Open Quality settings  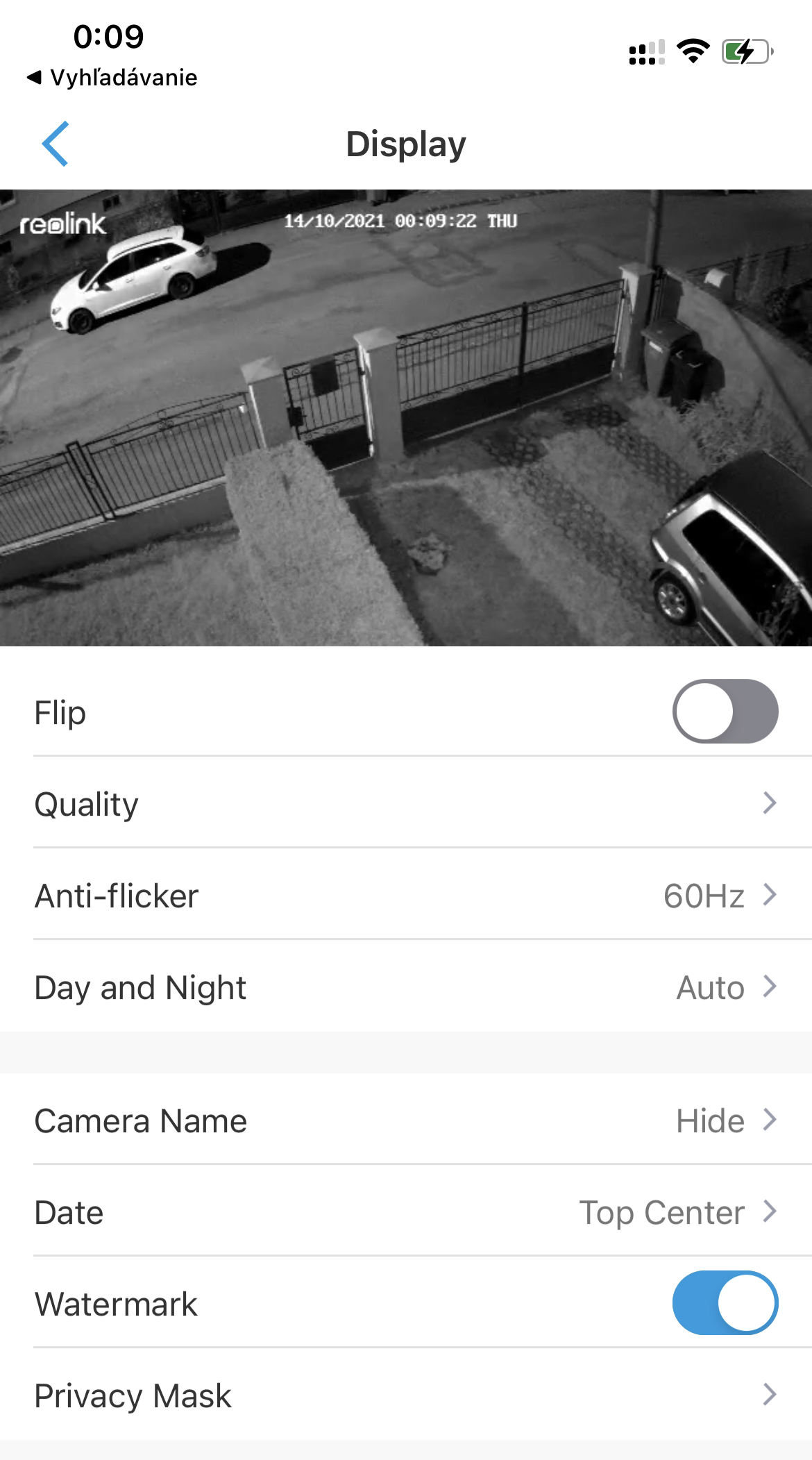[406, 803]
